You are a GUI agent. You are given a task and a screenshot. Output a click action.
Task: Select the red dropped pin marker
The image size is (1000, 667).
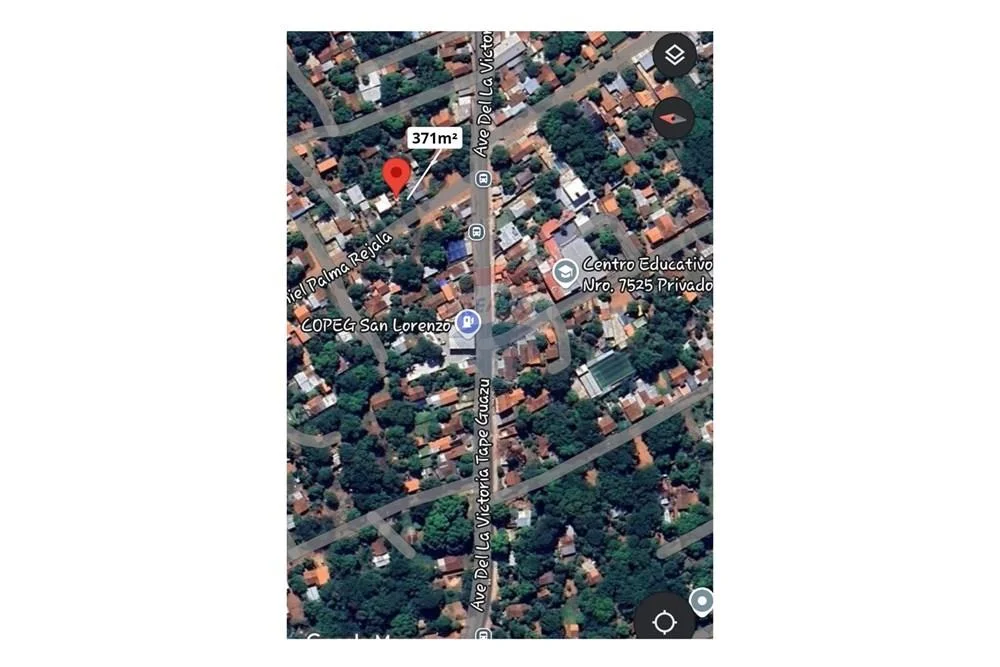396,176
